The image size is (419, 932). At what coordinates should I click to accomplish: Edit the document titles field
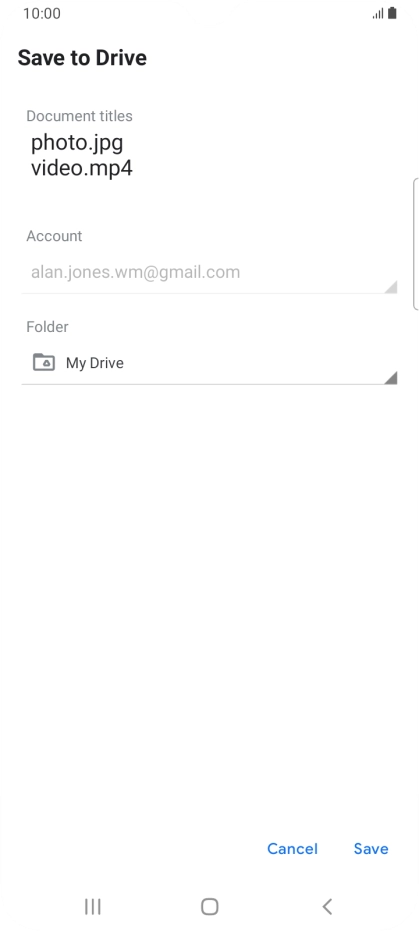coord(209,156)
